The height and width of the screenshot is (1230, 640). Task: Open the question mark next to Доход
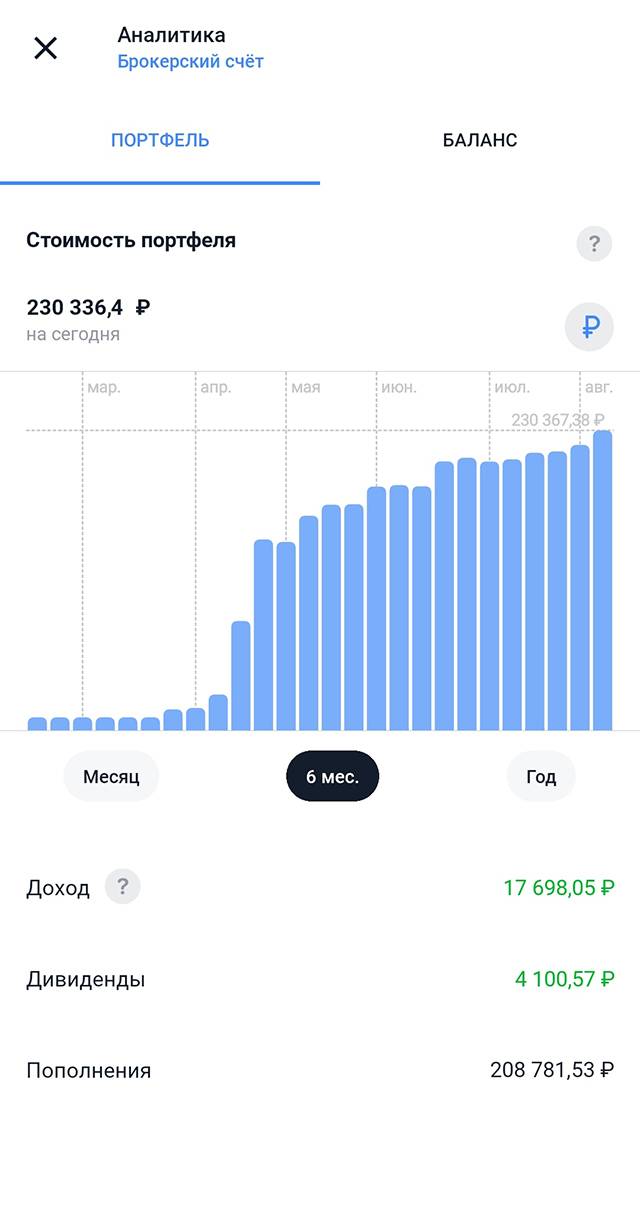click(x=123, y=887)
